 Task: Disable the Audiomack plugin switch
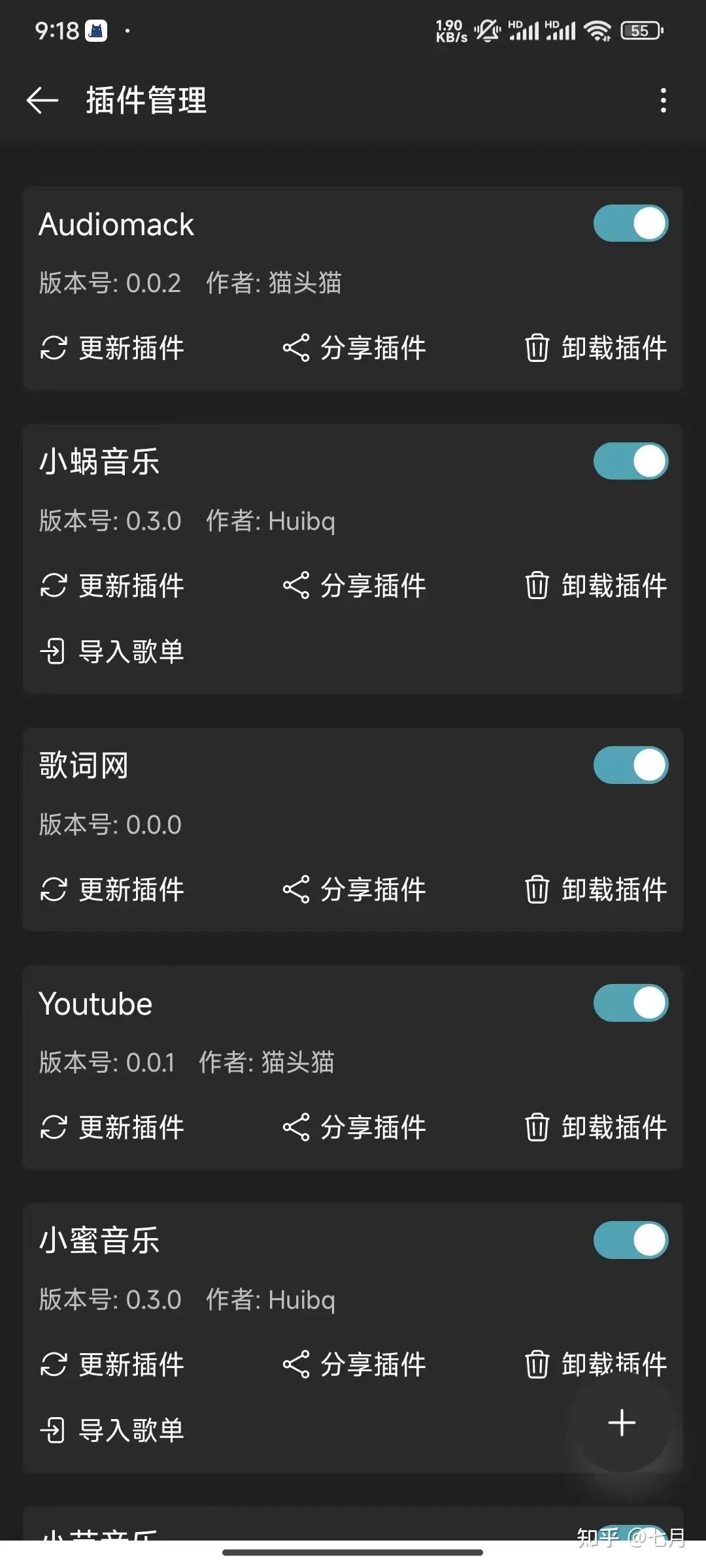pyautogui.click(x=630, y=223)
